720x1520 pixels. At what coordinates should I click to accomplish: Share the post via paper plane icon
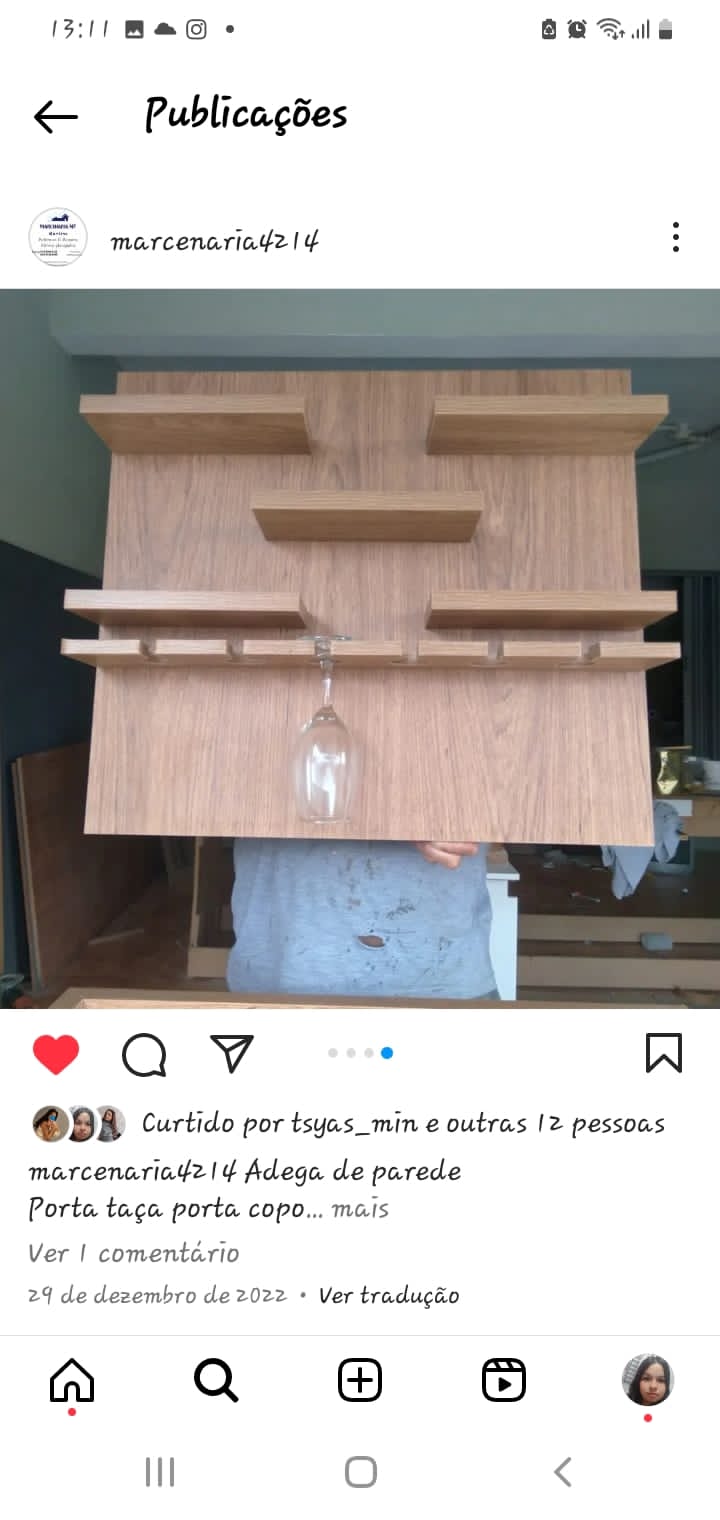pos(232,1053)
